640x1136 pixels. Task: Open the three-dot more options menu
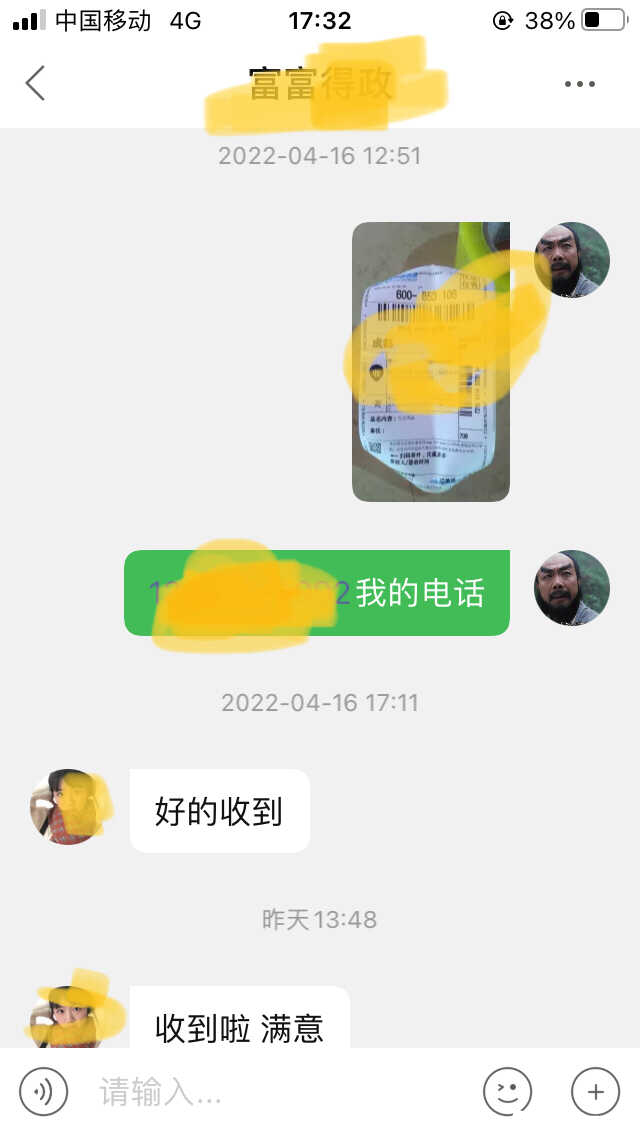tap(580, 84)
